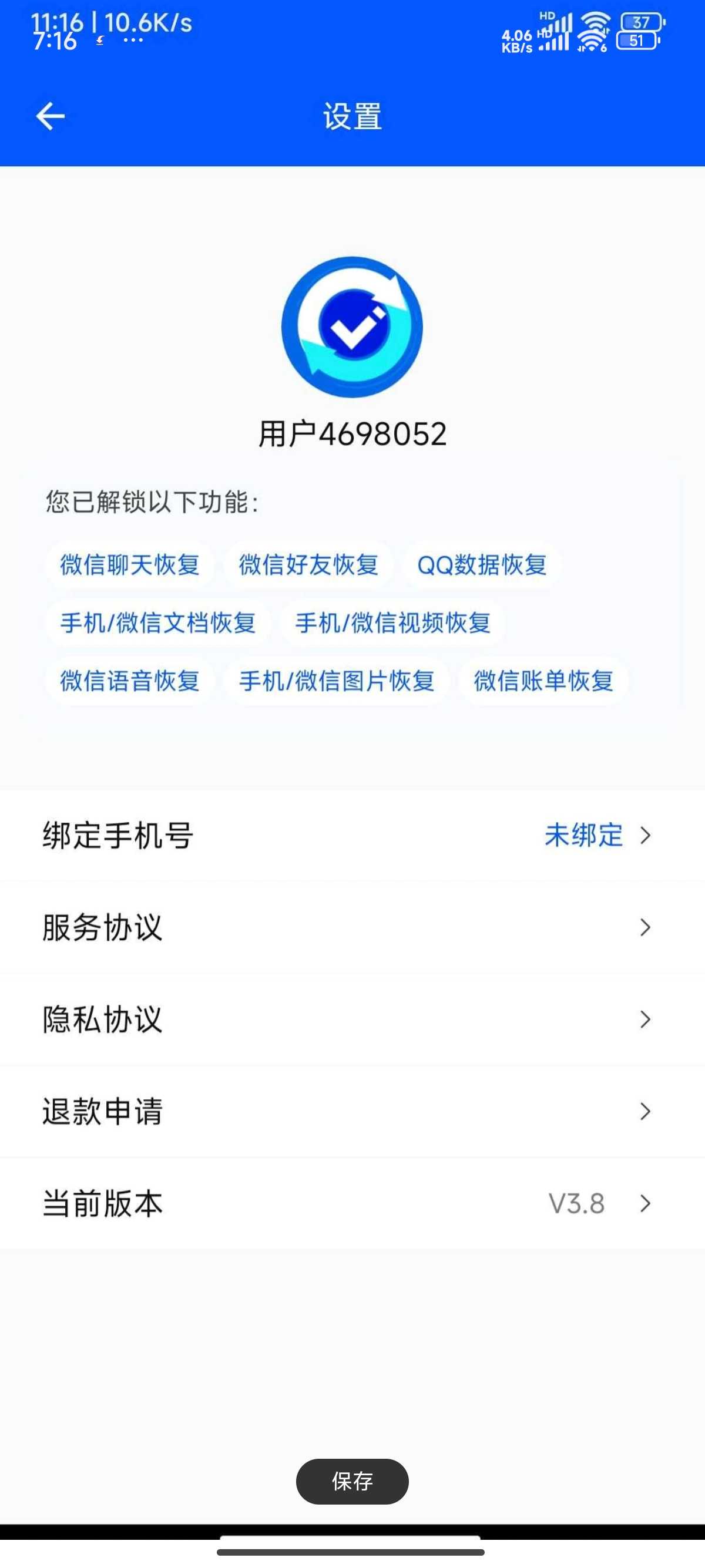Open the 服务协议 page
Image resolution: width=705 pixels, height=1568 pixels.
[352, 927]
